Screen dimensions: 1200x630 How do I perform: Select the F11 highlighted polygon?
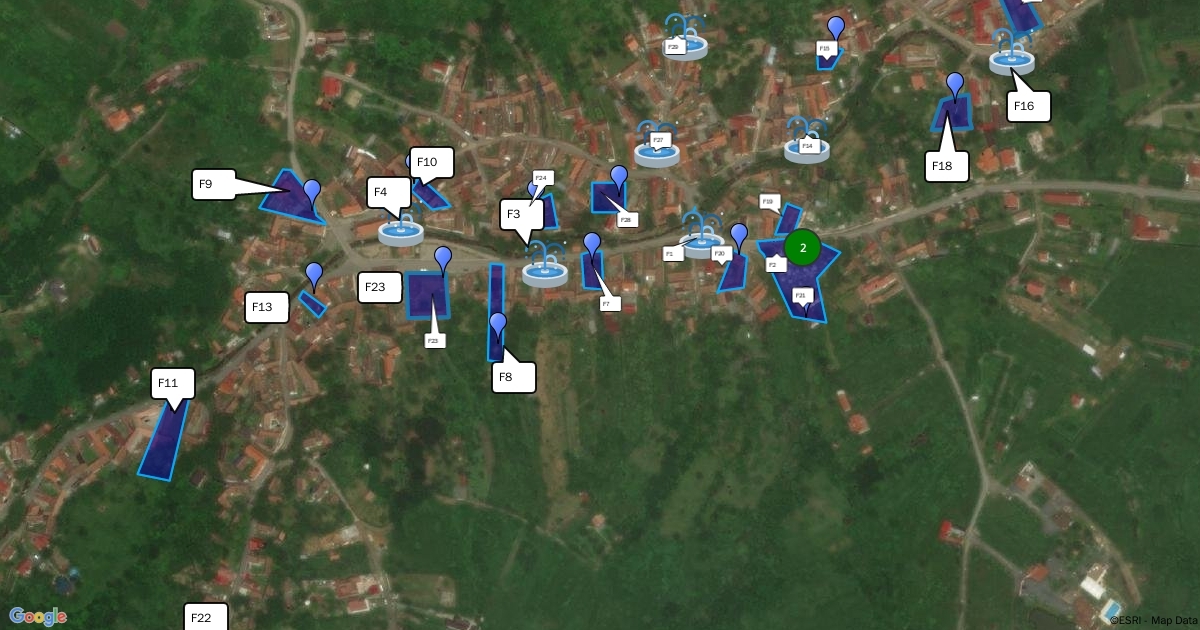point(164,441)
